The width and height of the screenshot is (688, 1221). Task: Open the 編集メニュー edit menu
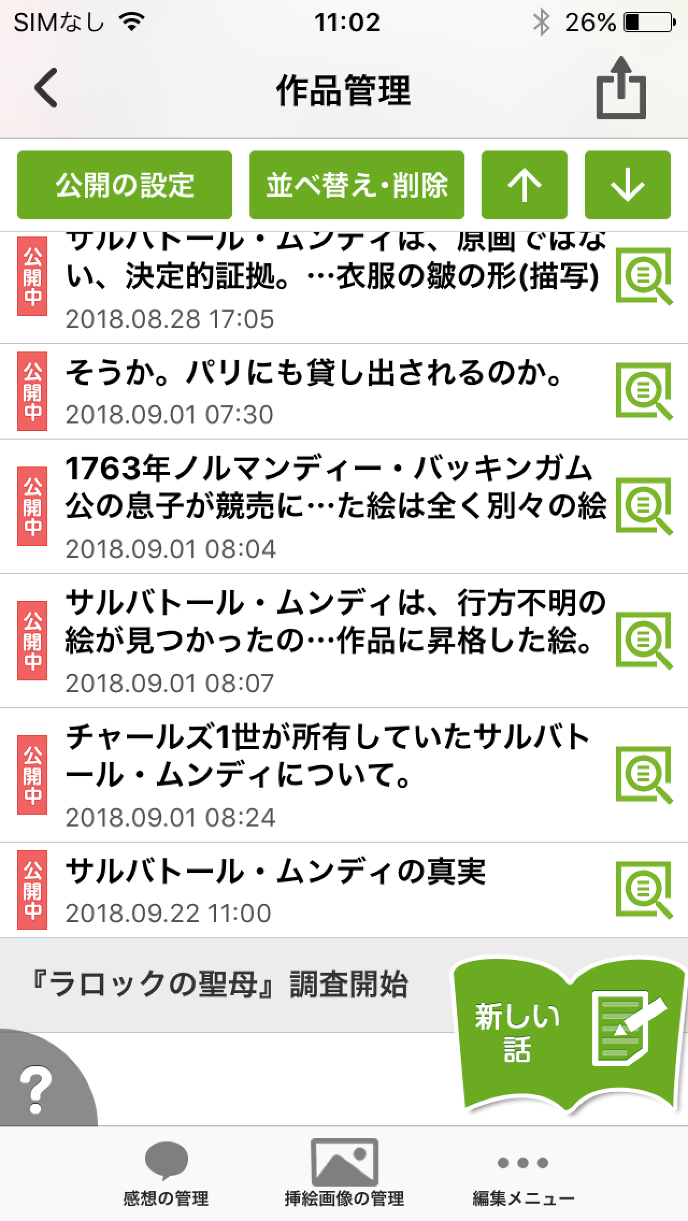pos(523,1174)
